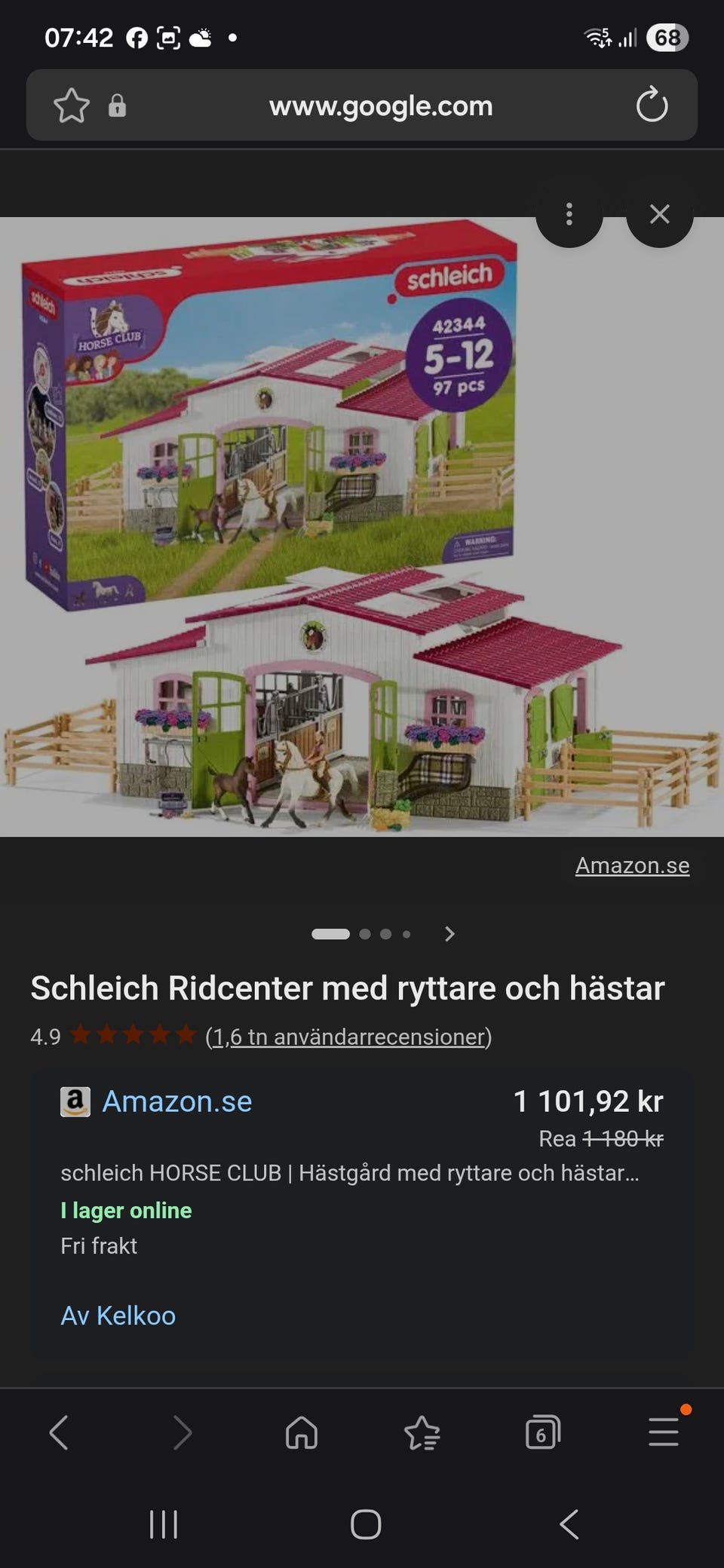
Task: View site security with the lock icon
Action: pyautogui.click(x=117, y=106)
